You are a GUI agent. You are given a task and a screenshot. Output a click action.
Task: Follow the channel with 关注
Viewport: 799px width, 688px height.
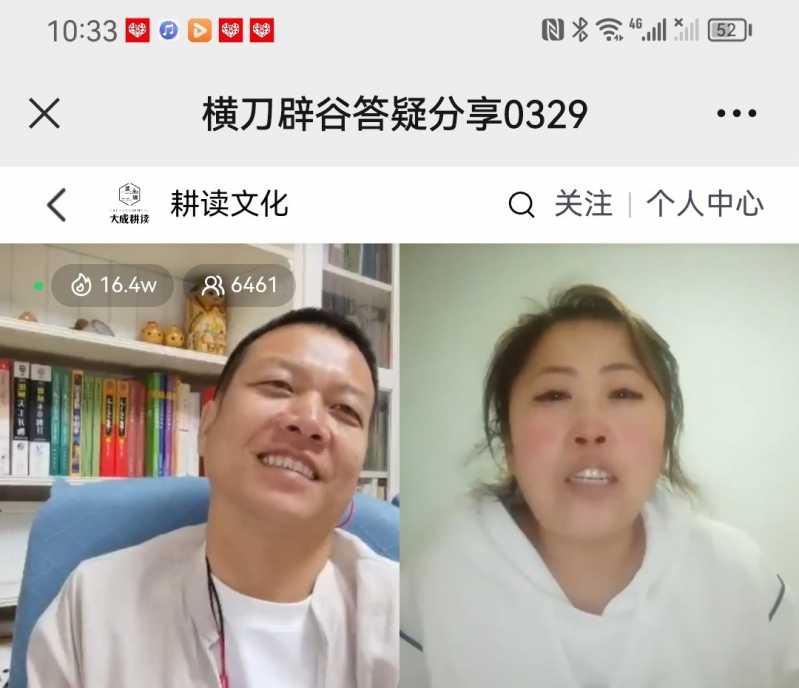point(583,204)
